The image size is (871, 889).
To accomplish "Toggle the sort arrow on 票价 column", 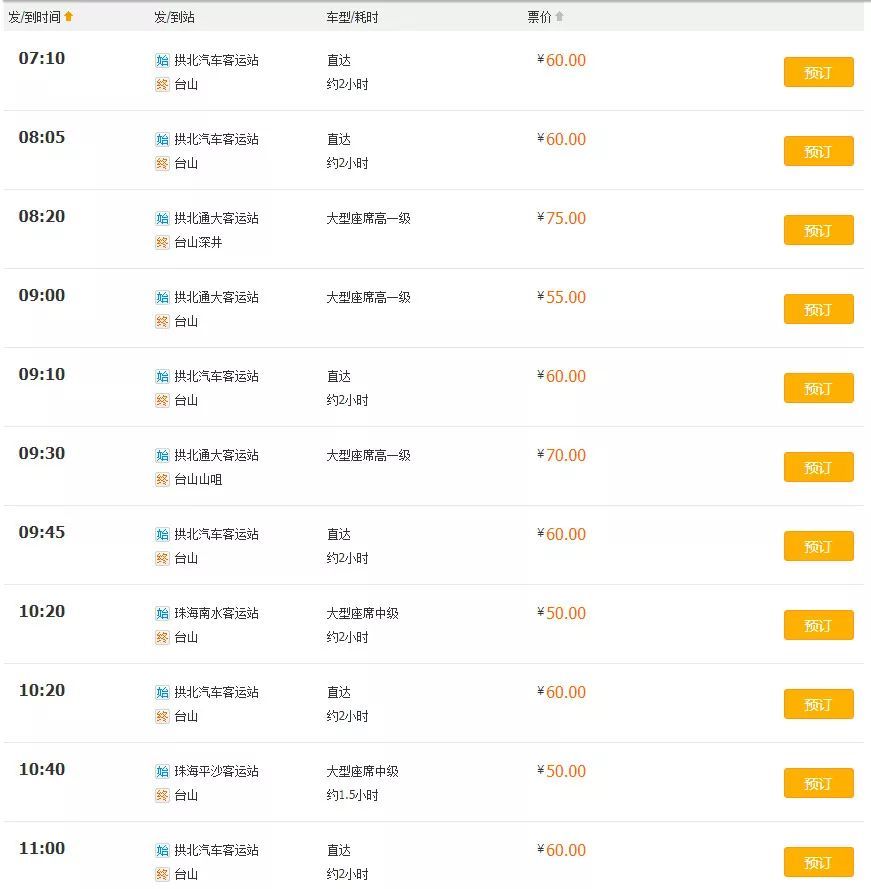I will [x=561, y=16].
